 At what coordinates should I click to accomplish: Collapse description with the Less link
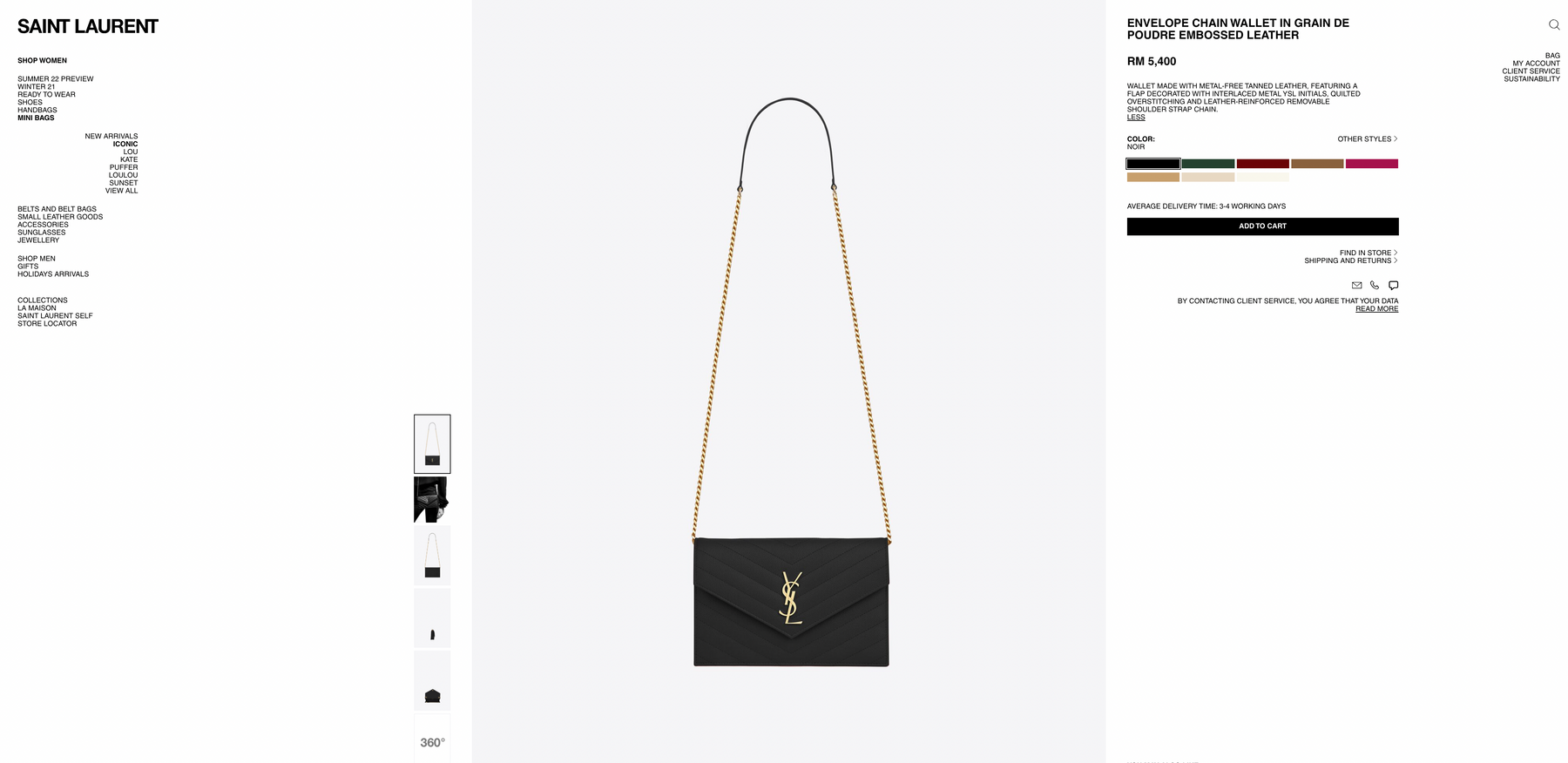(1136, 118)
